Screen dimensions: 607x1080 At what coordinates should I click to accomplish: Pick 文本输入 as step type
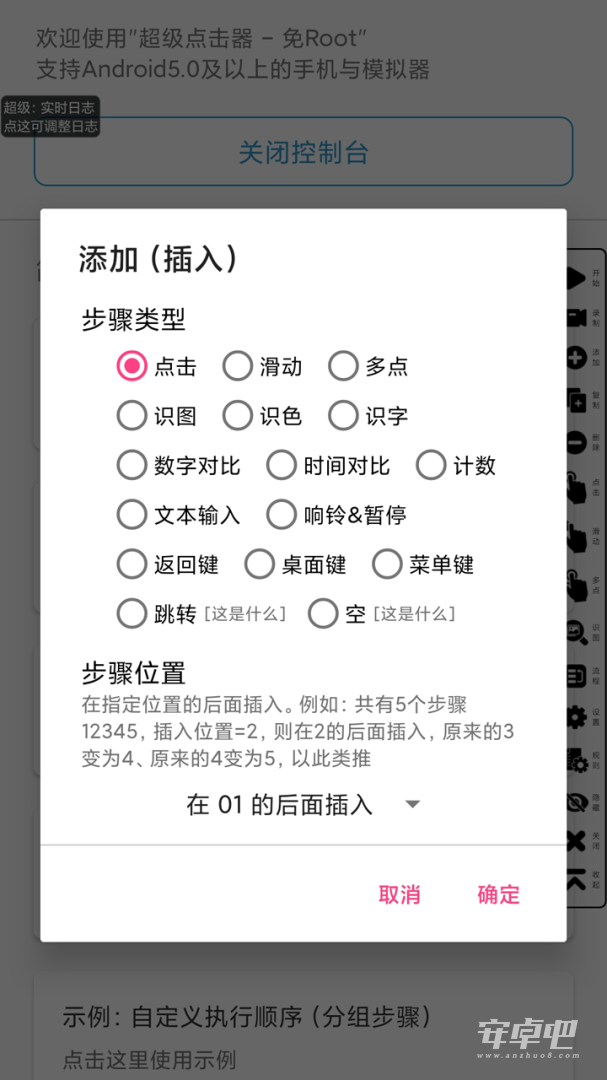pos(132,515)
